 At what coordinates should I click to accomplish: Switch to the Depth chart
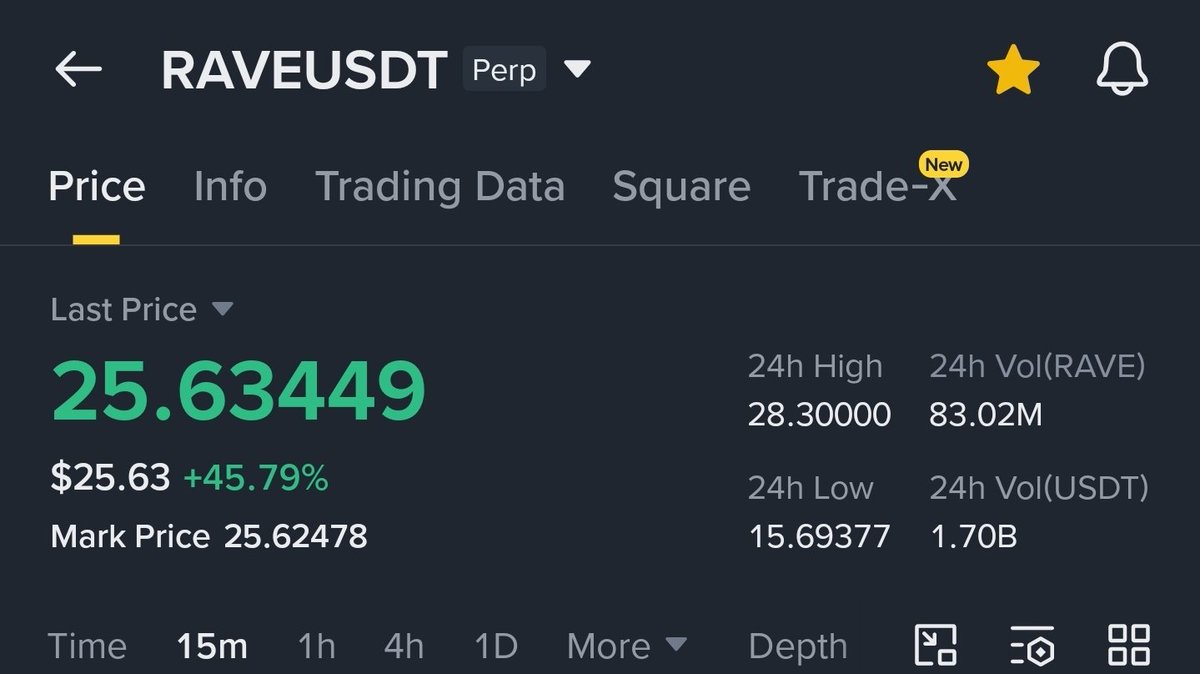click(x=797, y=646)
